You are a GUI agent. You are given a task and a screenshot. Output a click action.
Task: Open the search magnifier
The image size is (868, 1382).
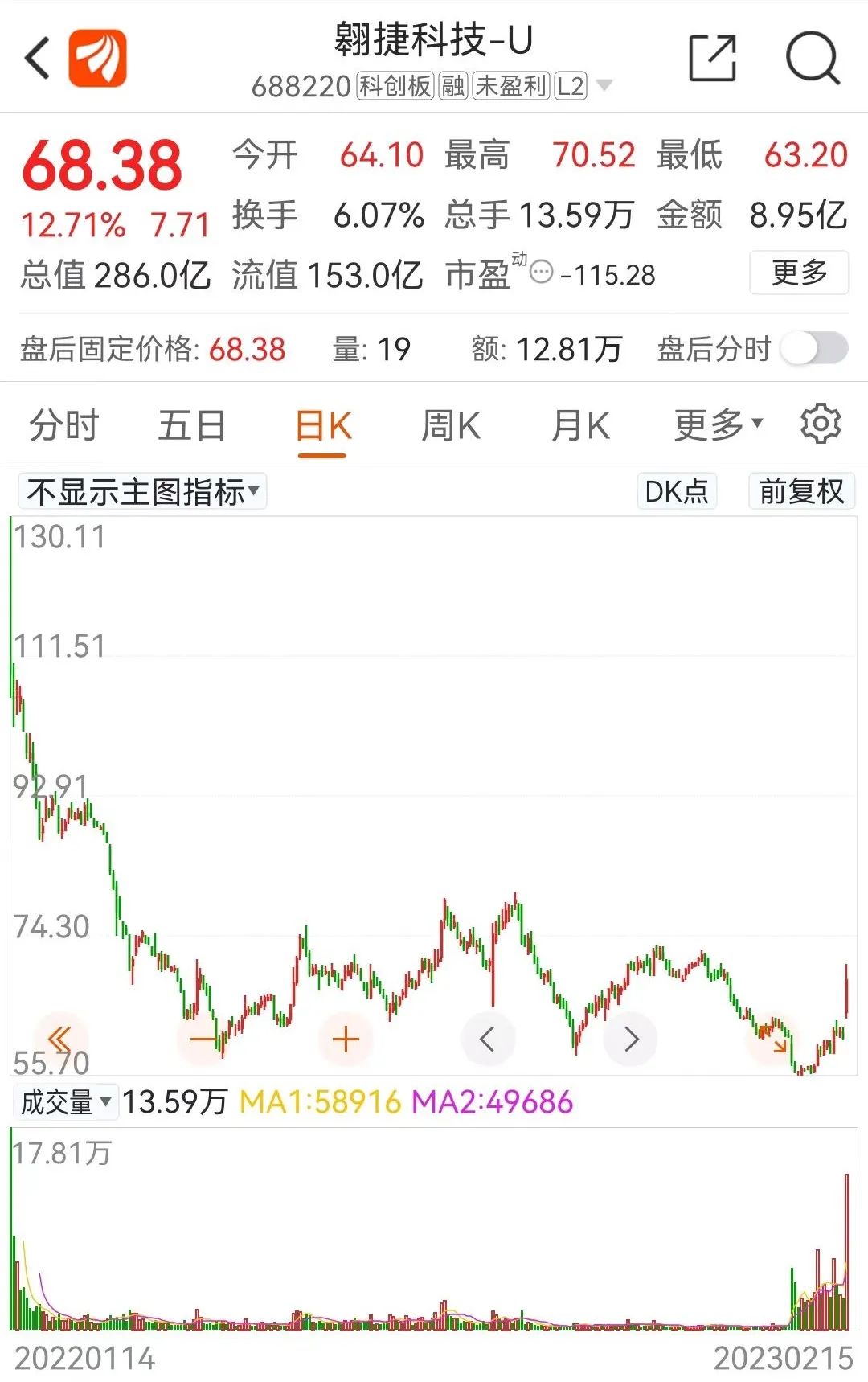813,58
